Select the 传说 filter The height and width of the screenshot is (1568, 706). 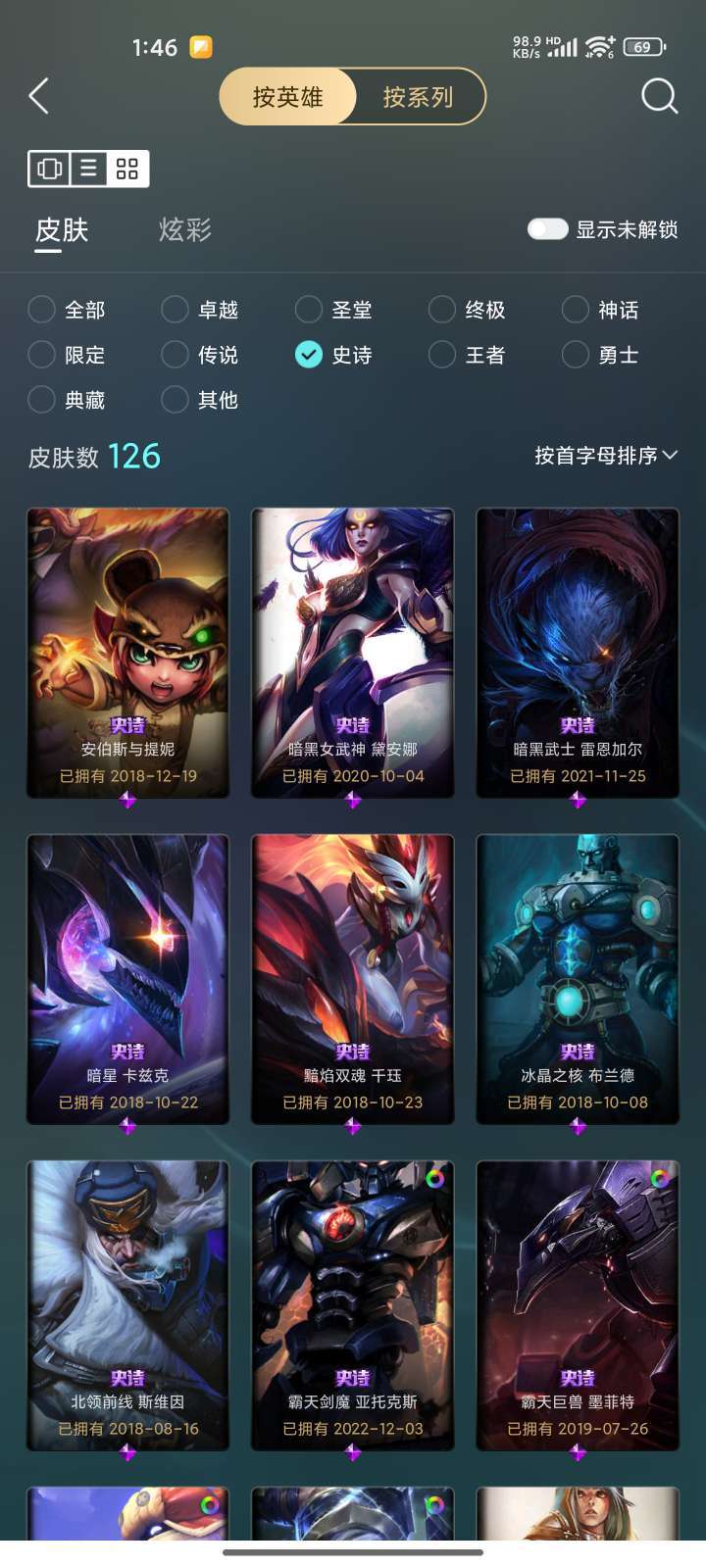pyautogui.click(x=200, y=355)
